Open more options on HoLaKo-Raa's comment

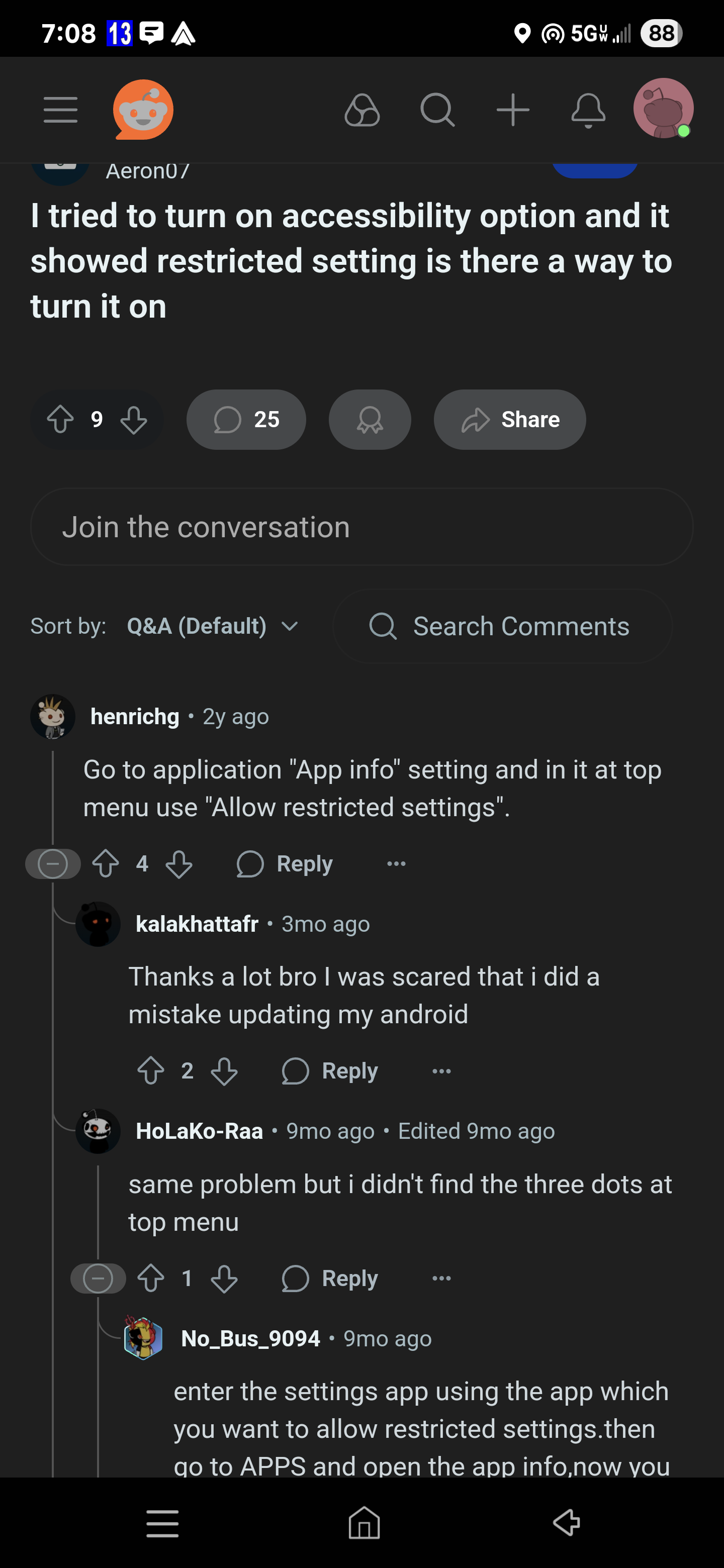click(441, 1278)
